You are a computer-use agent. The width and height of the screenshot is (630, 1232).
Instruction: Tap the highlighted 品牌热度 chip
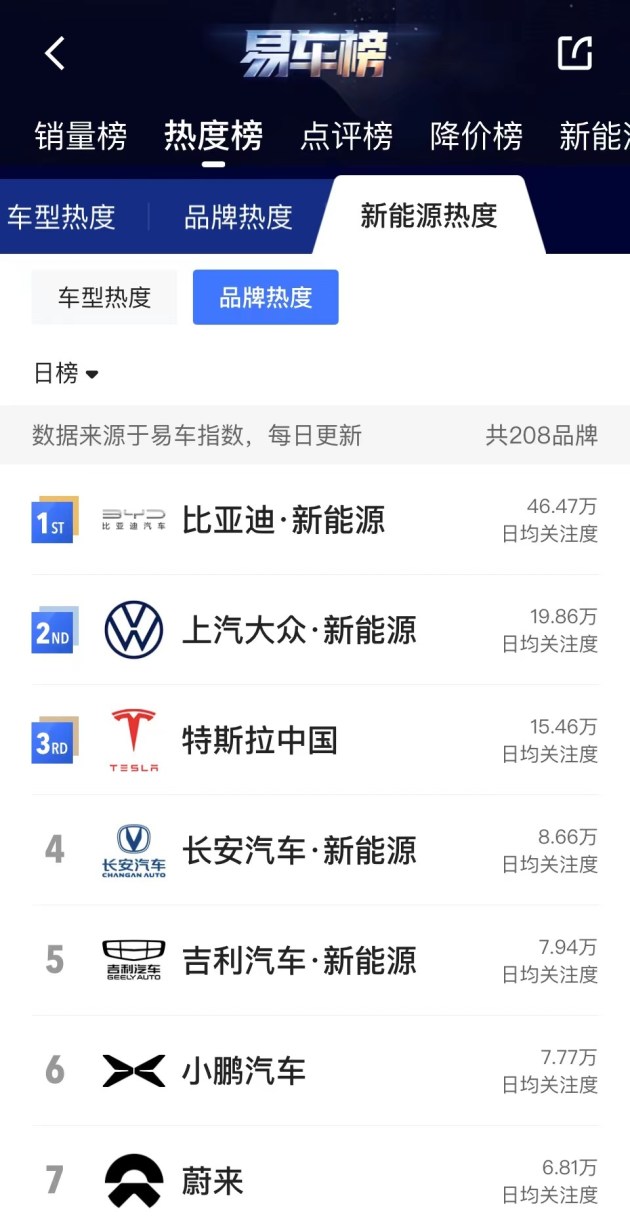coord(266,297)
